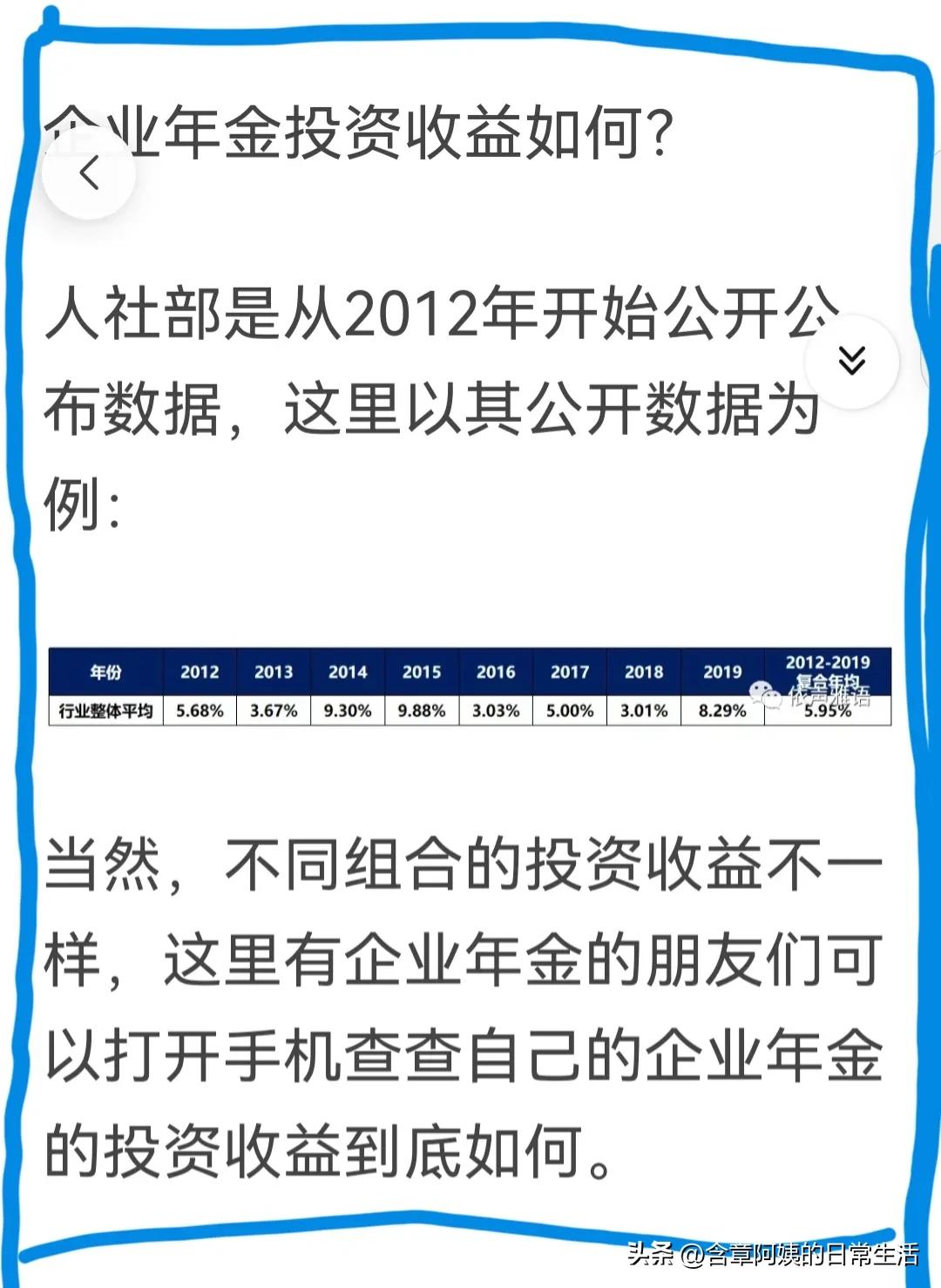Click the 8.29% value for 2019
Image resolution: width=941 pixels, height=1288 pixels.
click(721, 710)
